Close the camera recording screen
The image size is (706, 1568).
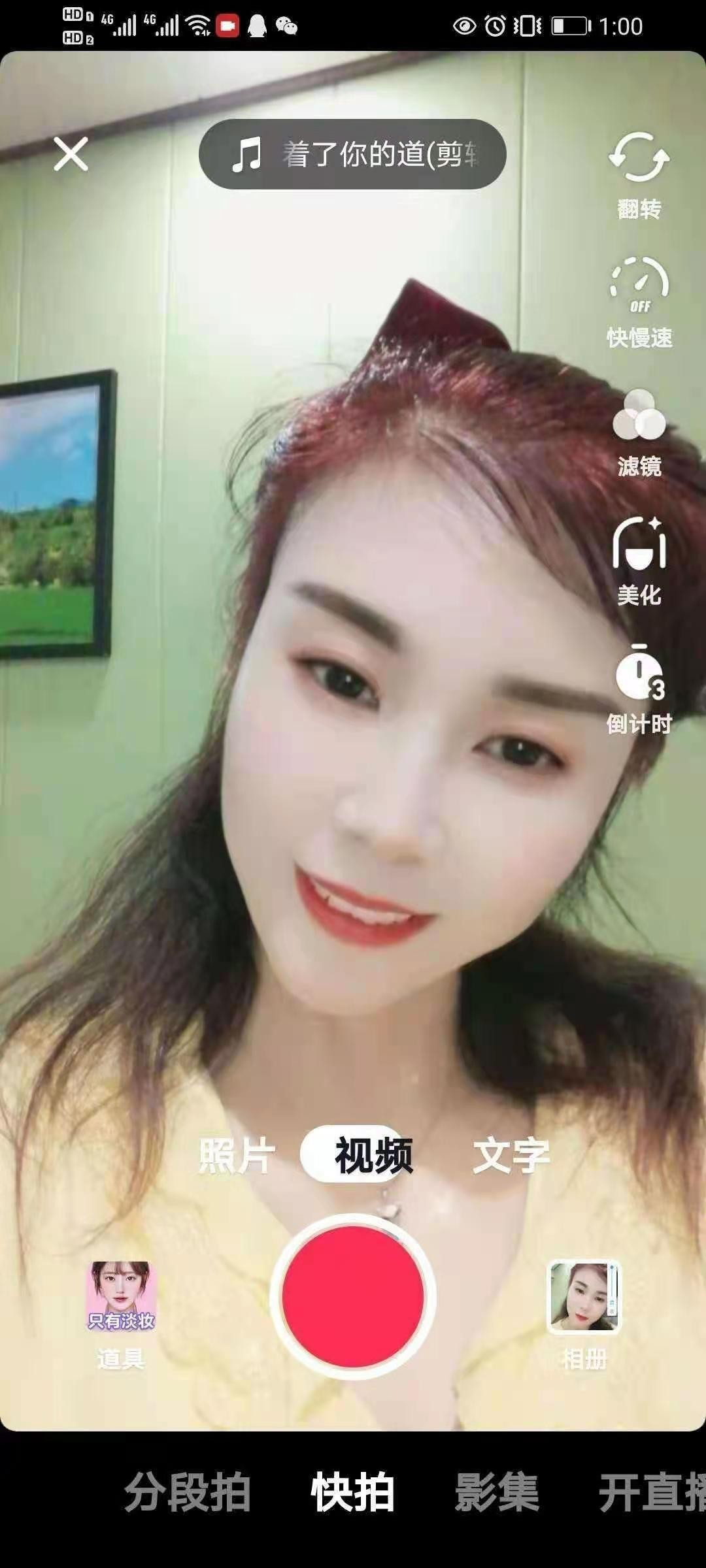[71, 154]
